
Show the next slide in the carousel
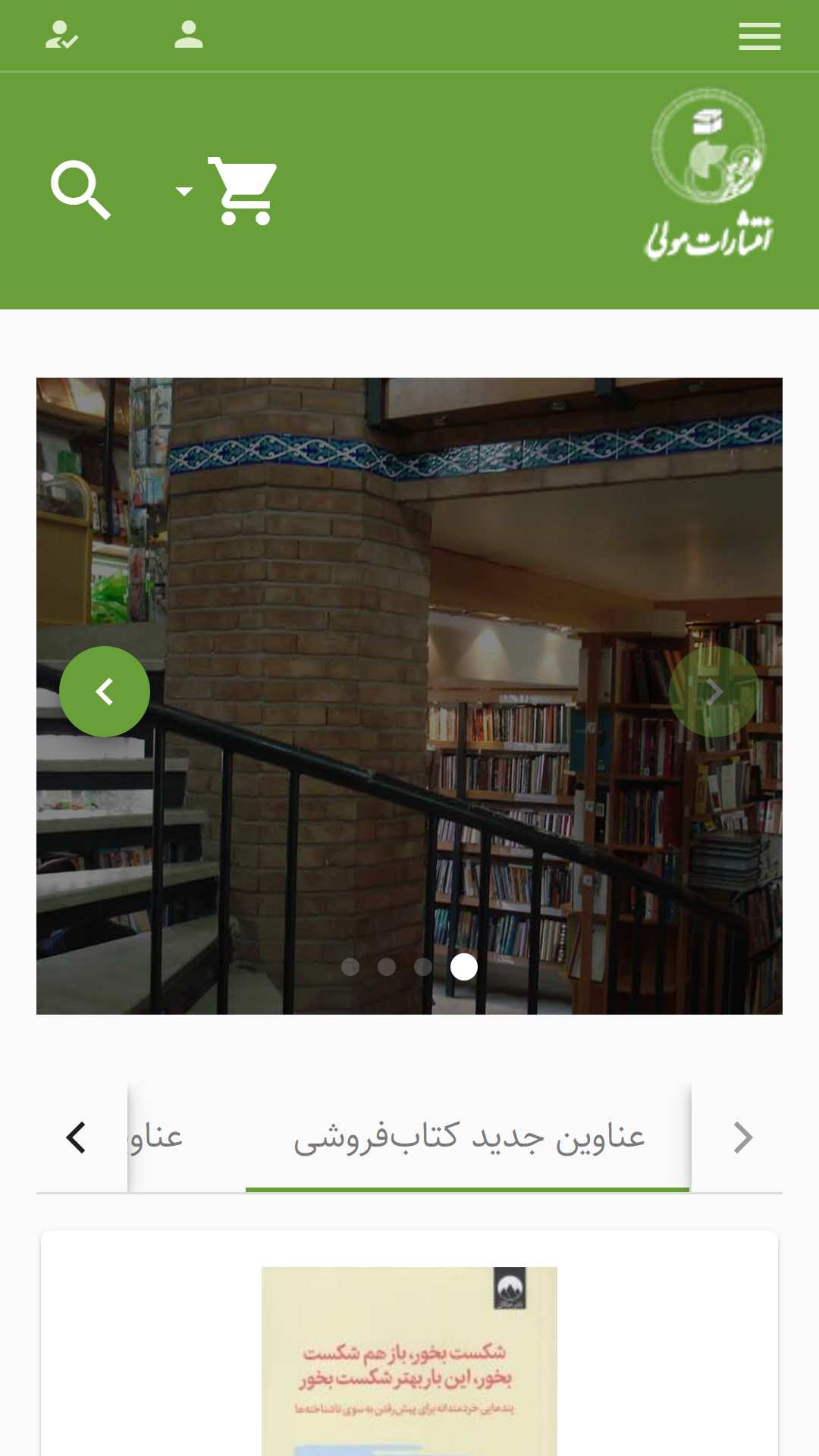click(x=714, y=692)
